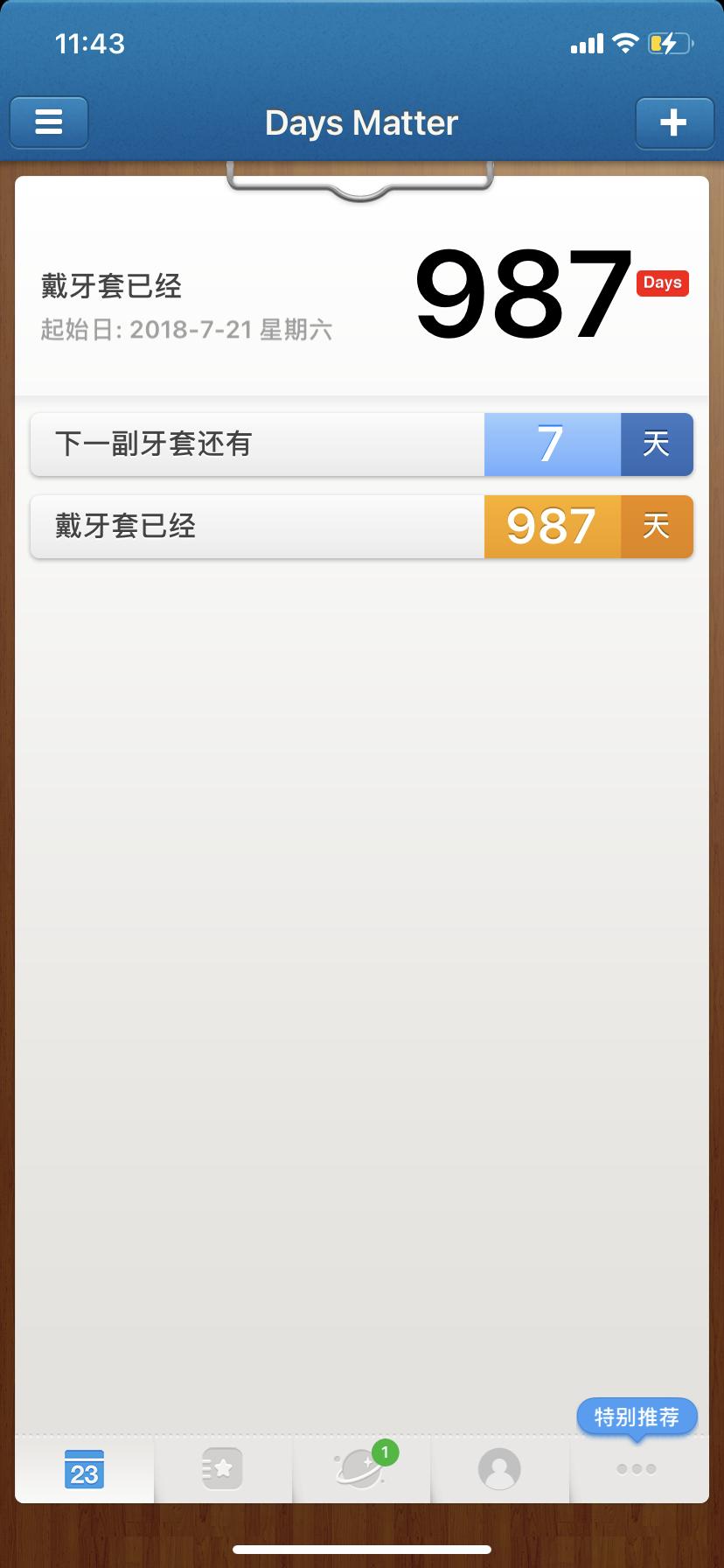Viewport: 724px width, 1568px height.
Task: Switch to the Days Matter title bar
Action: click(361, 122)
